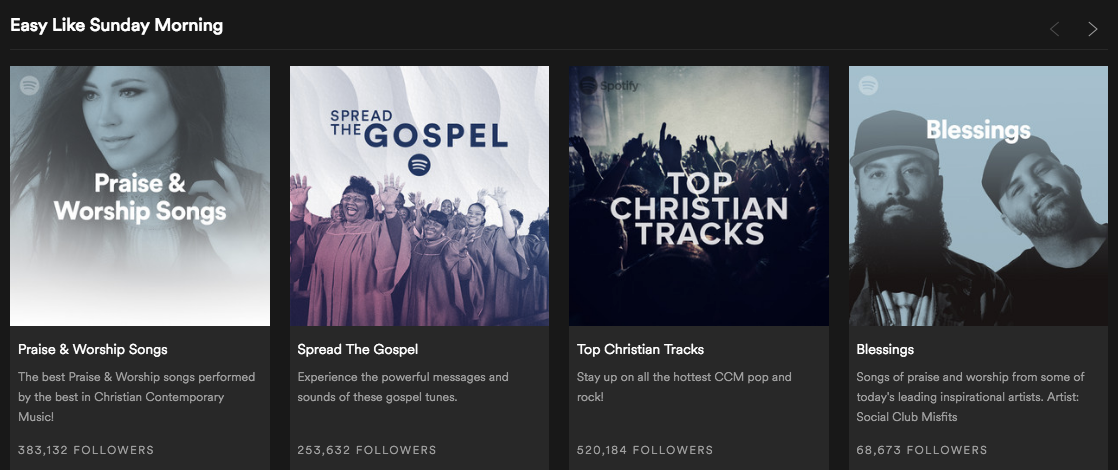Tap the Spread The Gospel title link

coord(358,349)
